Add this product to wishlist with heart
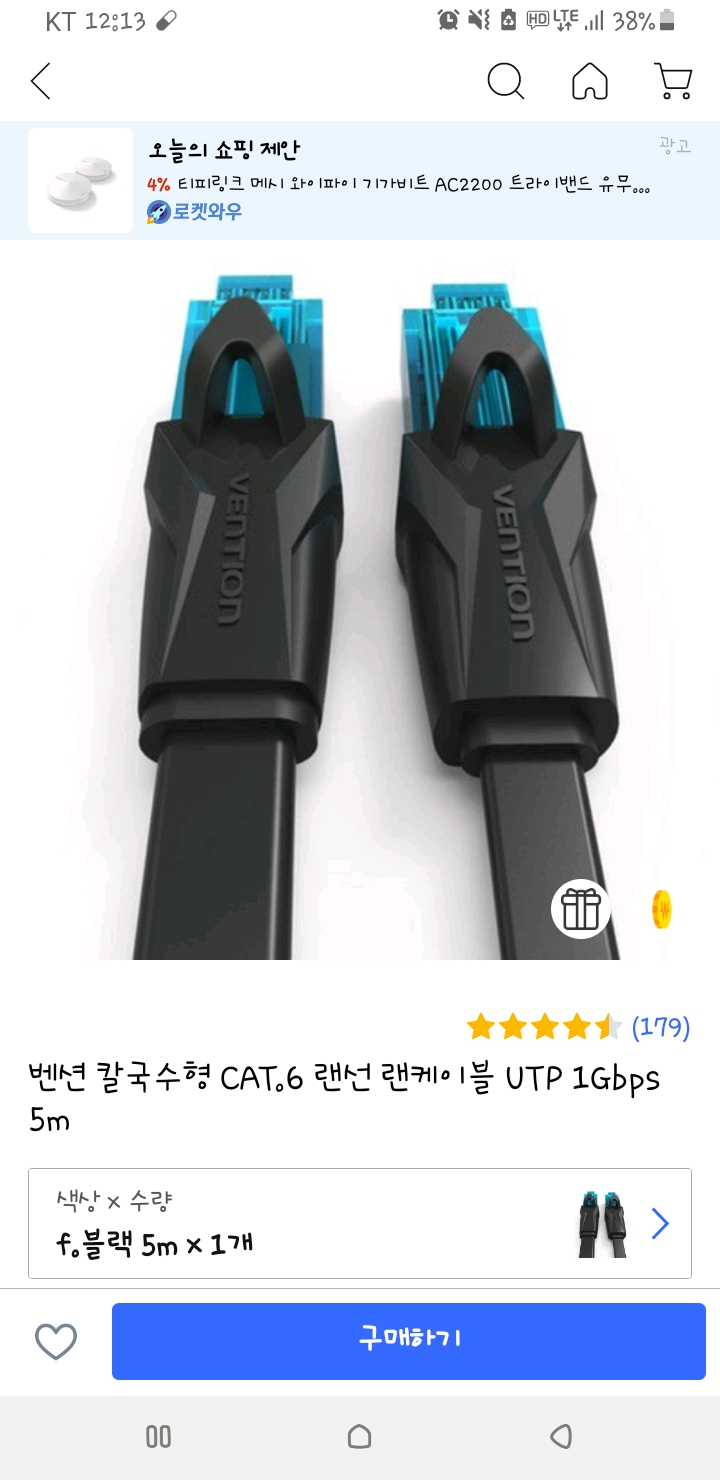 tap(56, 1341)
